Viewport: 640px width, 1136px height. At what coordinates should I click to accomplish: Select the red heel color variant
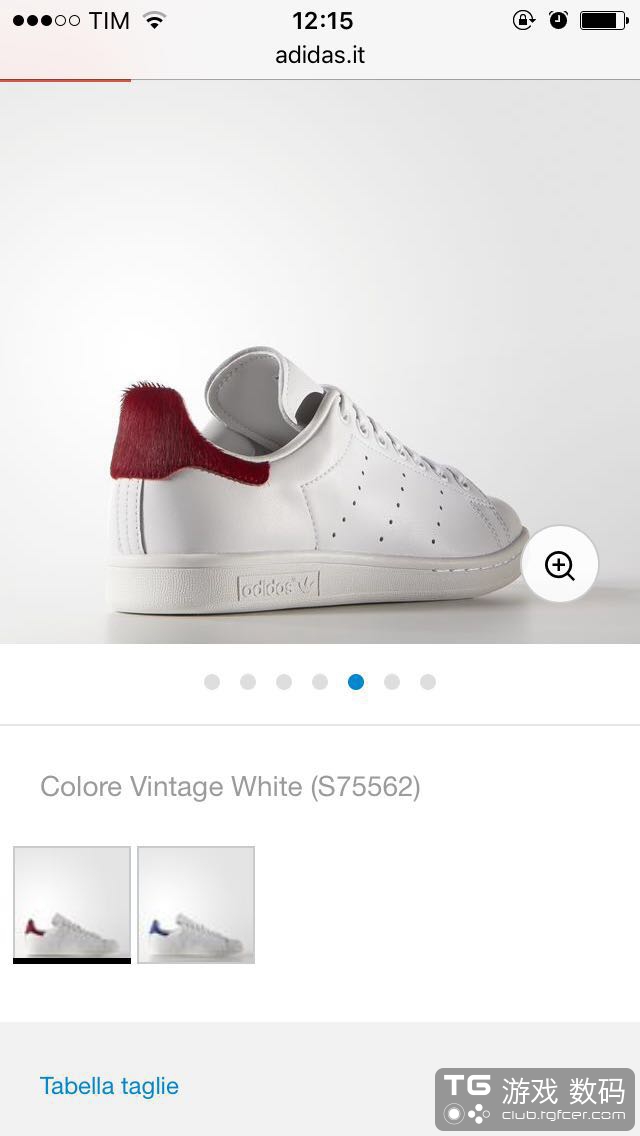72,904
